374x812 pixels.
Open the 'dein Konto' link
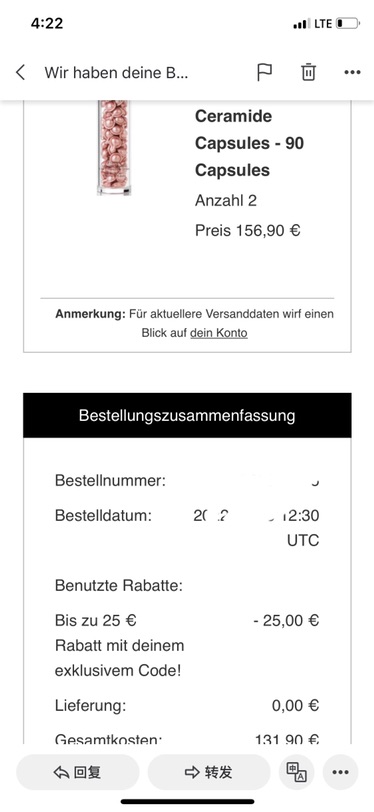[219, 333]
